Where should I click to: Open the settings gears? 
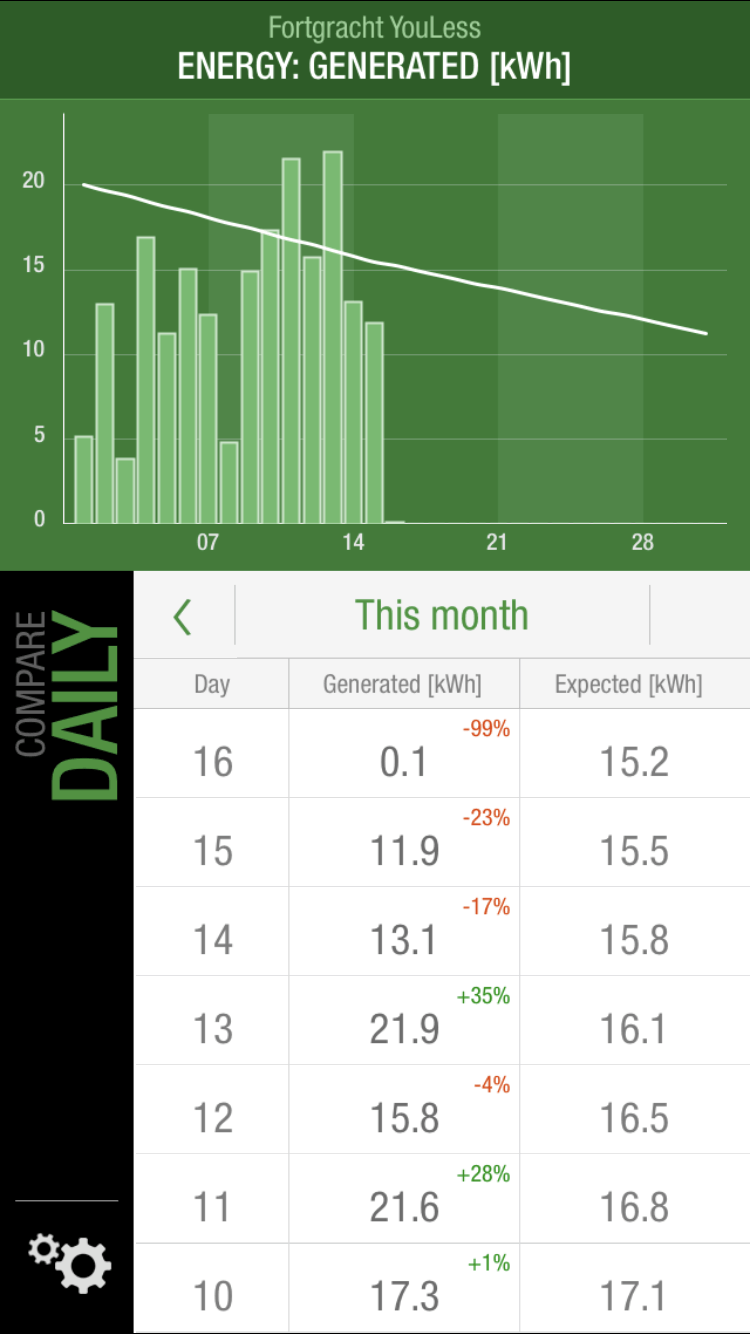[x=69, y=1262]
